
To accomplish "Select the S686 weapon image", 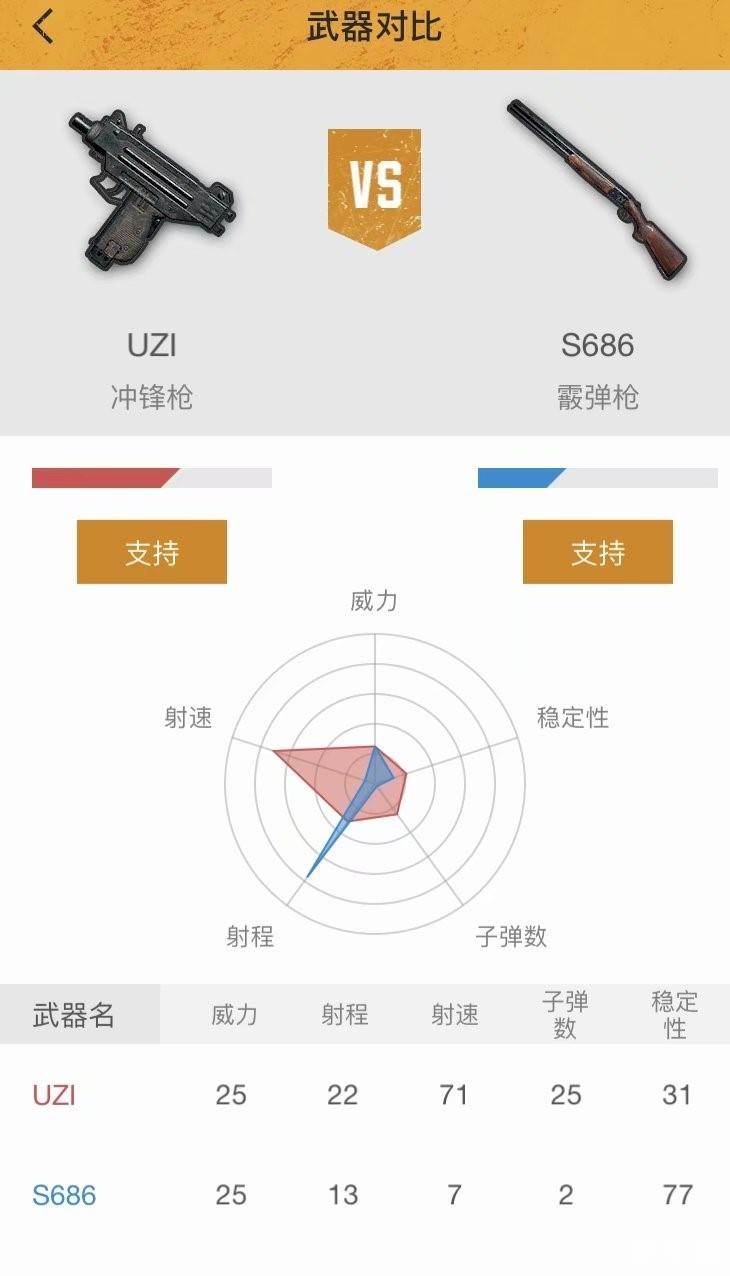I will pos(597,190).
